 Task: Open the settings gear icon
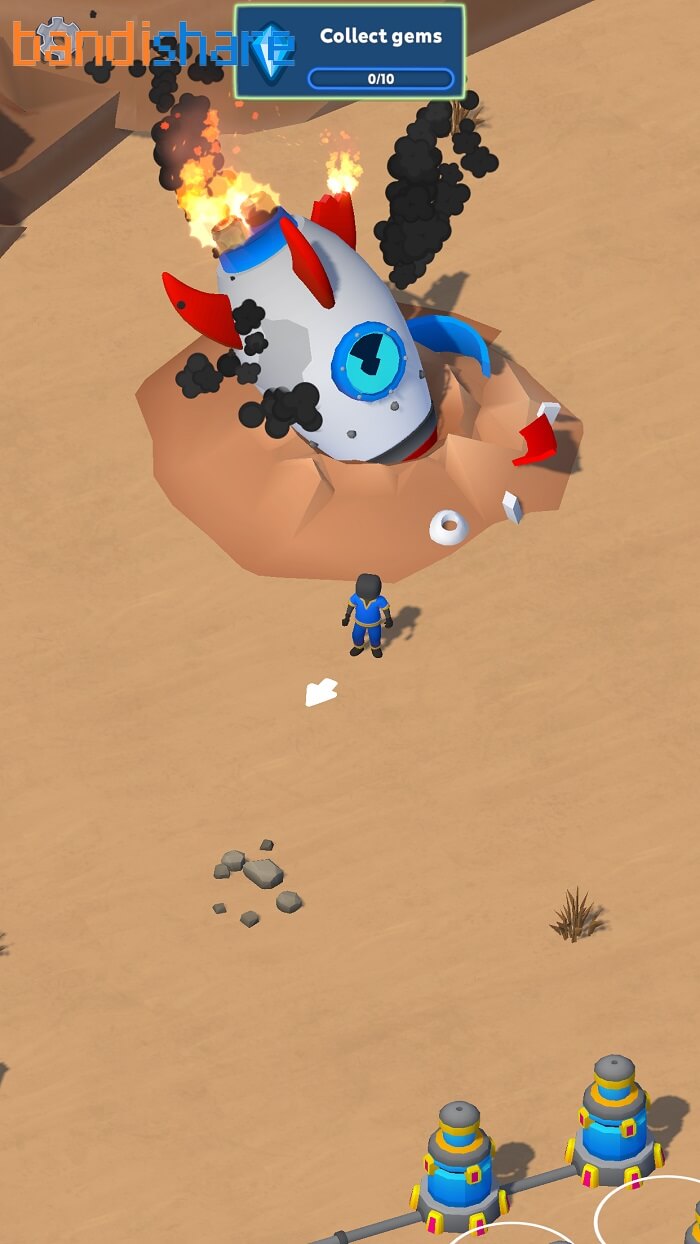point(60,38)
